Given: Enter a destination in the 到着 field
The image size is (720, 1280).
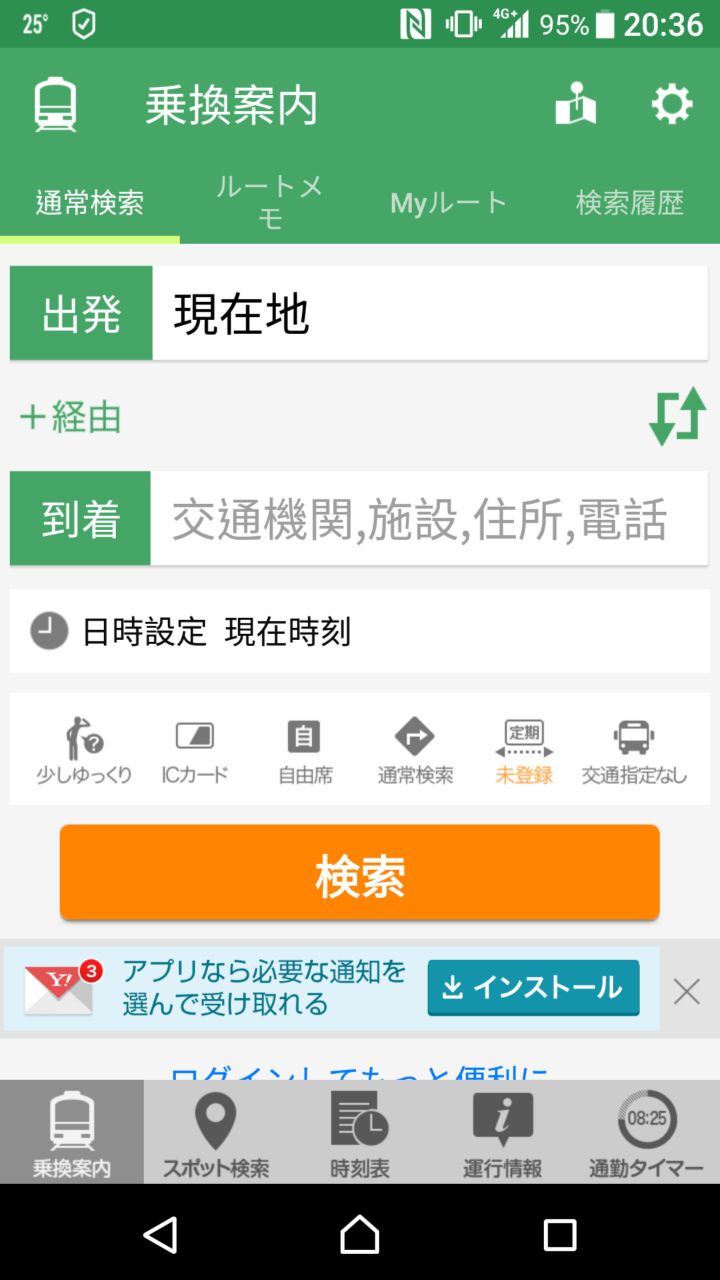Looking at the screenshot, I should (x=430, y=519).
